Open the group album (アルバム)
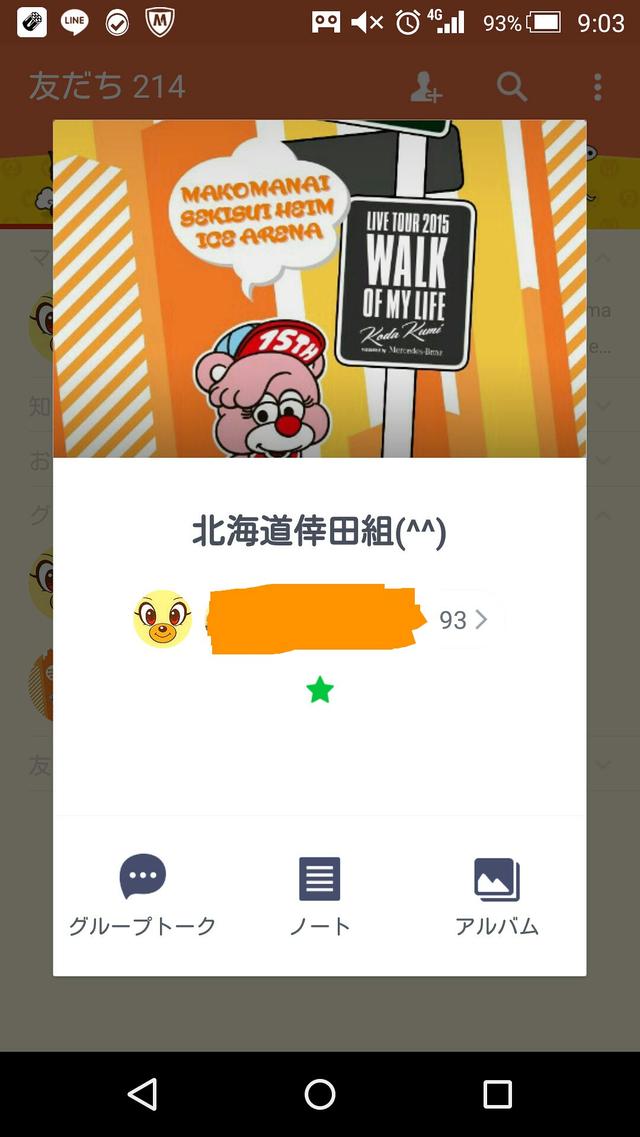 pyautogui.click(x=497, y=895)
